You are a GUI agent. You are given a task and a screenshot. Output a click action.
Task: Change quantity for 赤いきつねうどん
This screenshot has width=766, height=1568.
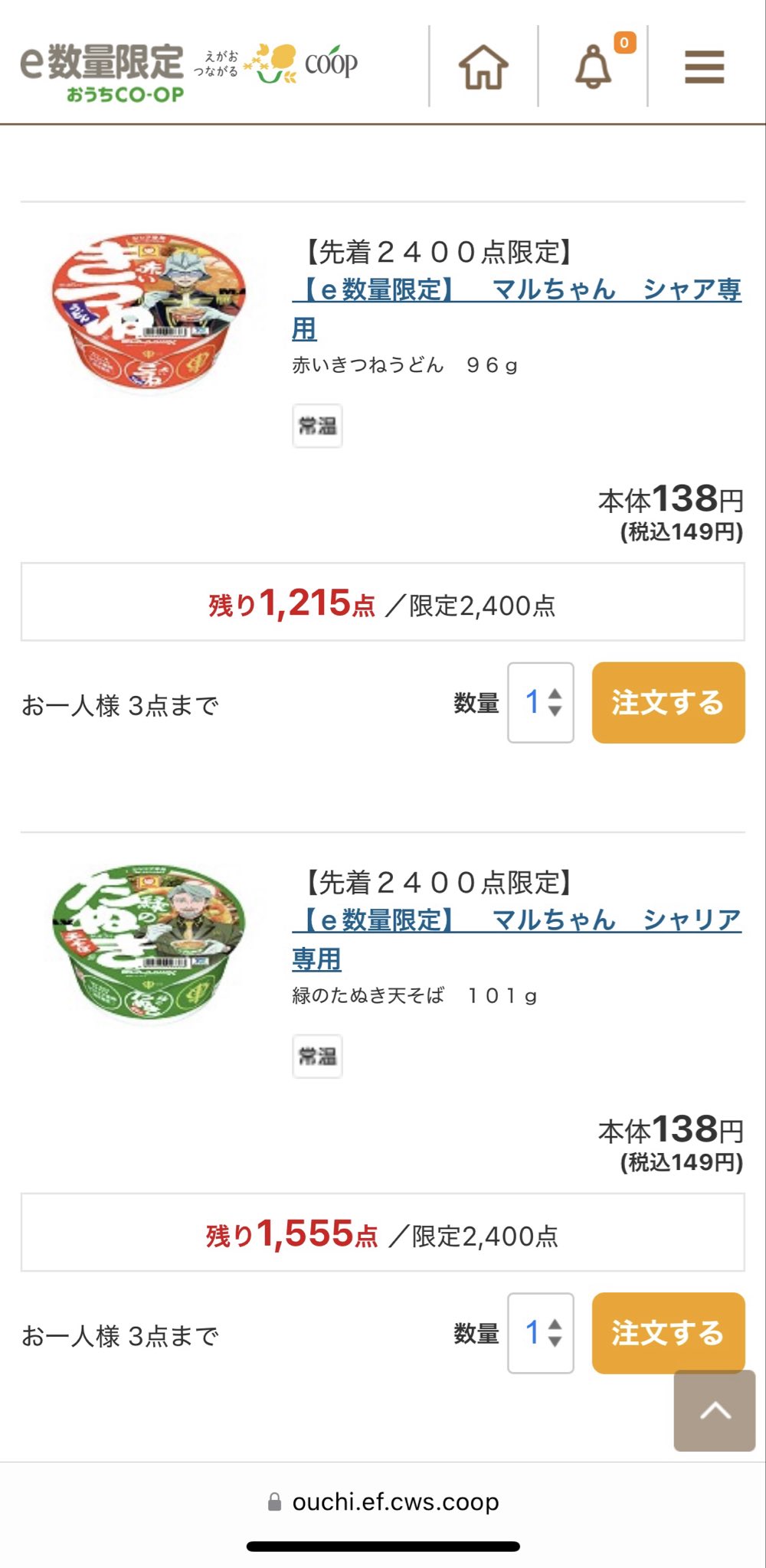[x=541, y=702]
